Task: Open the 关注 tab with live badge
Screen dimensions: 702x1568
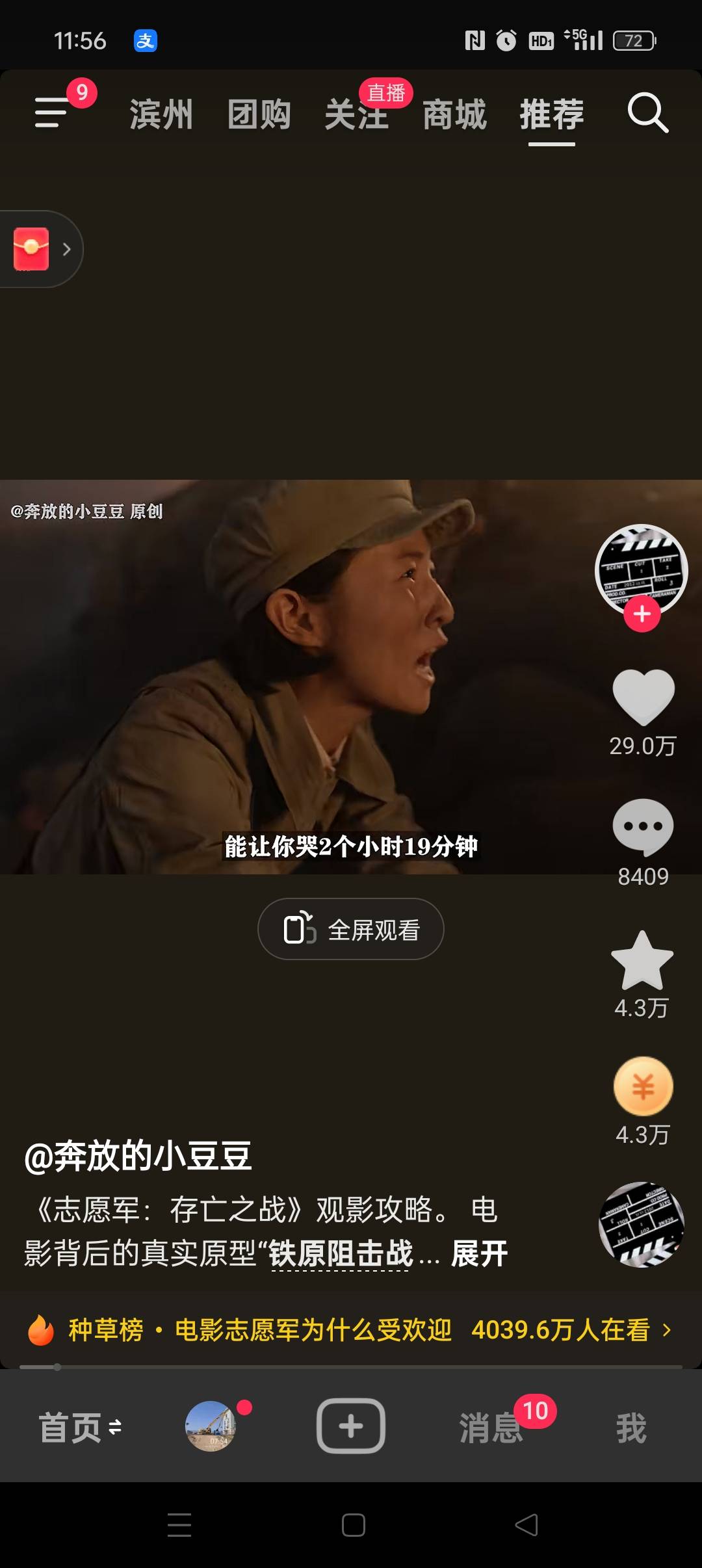Action: 356,115
